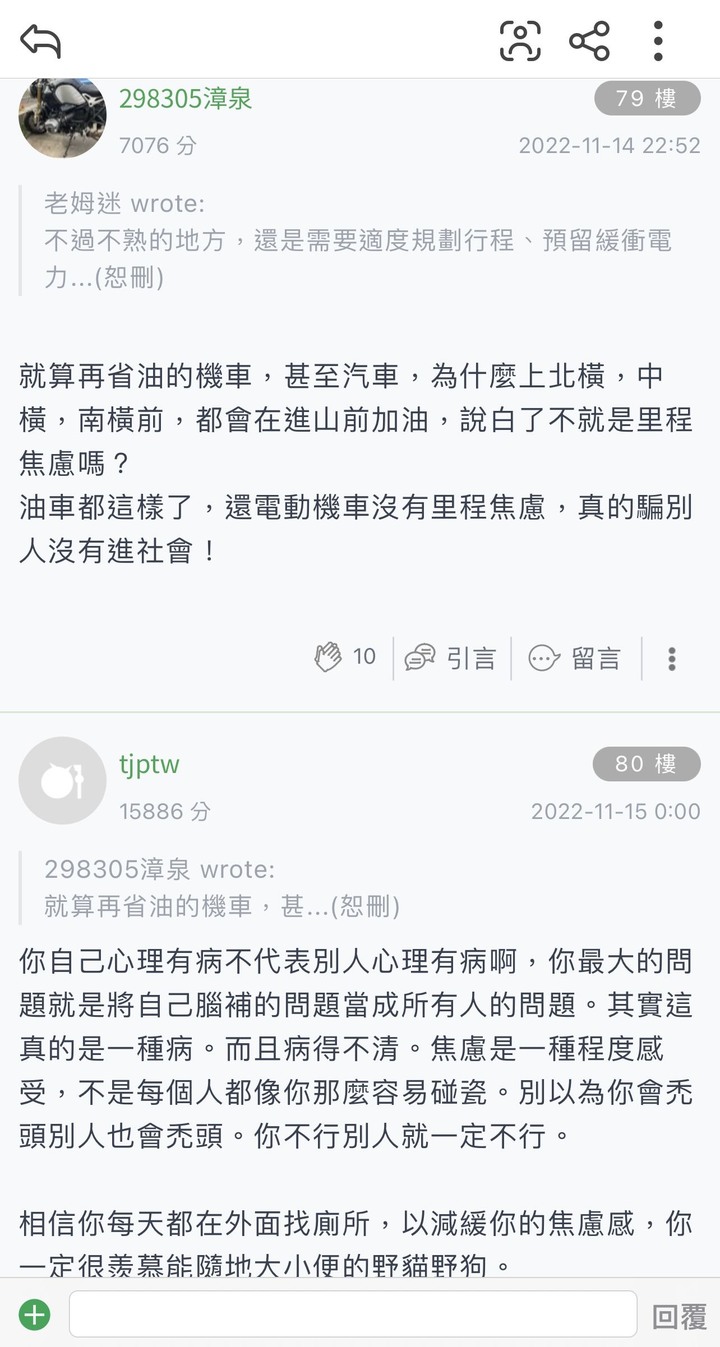Image resolution: width=720 pixels, height=1347 pixels.
Task: Tap the green plus attachment button
Action: click(x=34, y=1314)
